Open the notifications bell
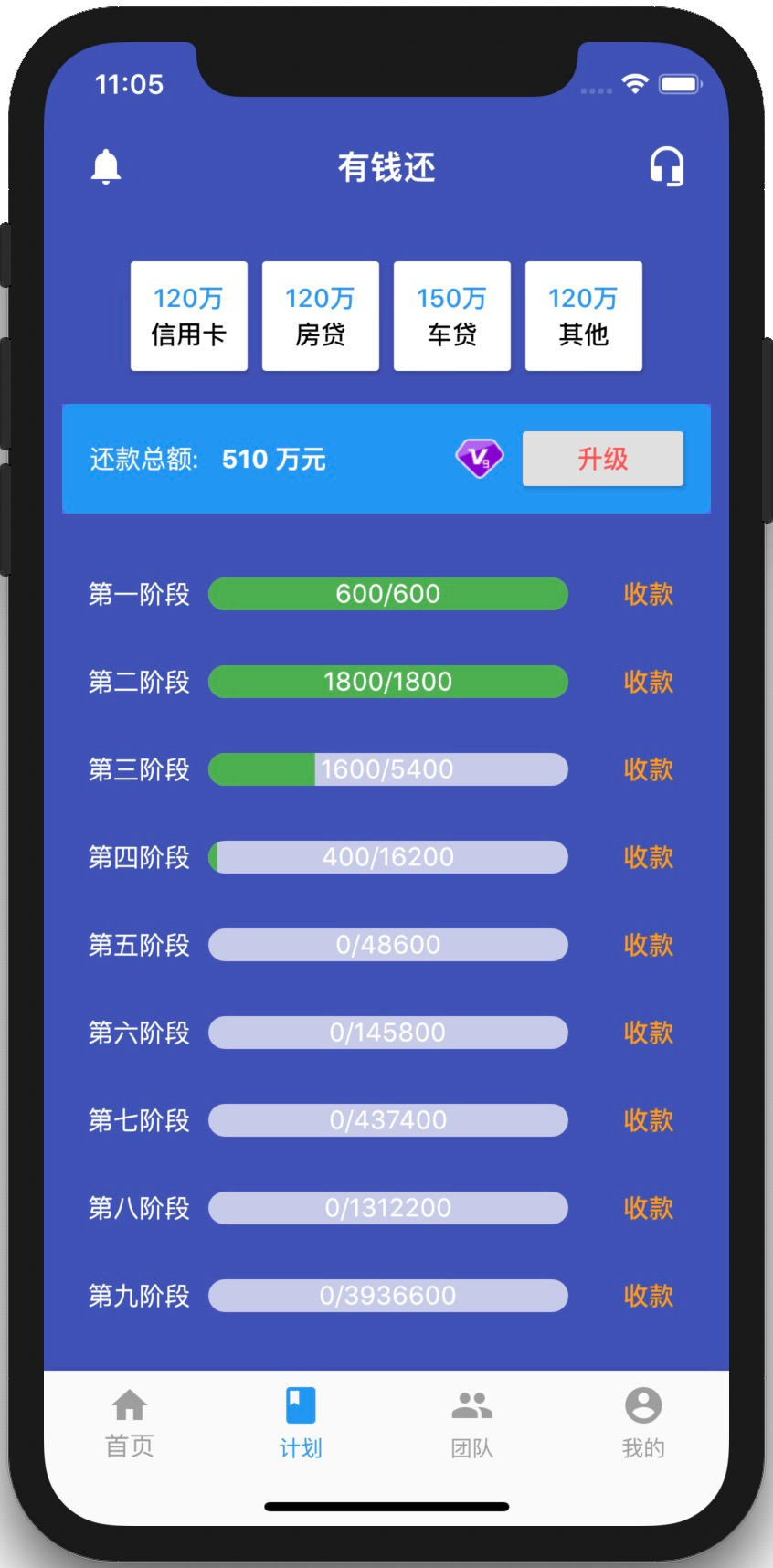Screen dimensions: 773x1568 point(106,167)
